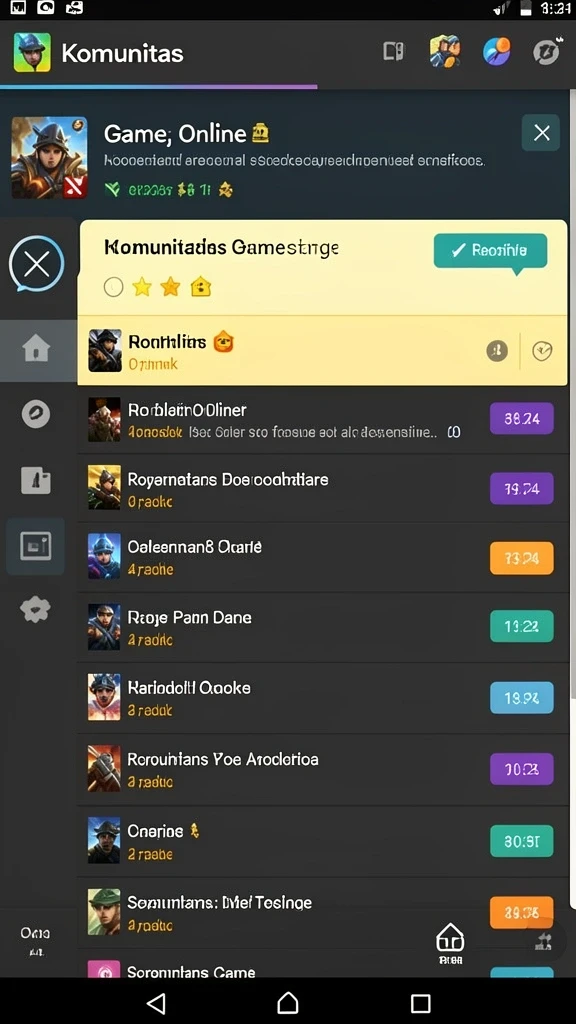Image resolution: width=576 pixels, height=1024 pixels.
Task: Close the Game Online banner
Action: [541, 133]
